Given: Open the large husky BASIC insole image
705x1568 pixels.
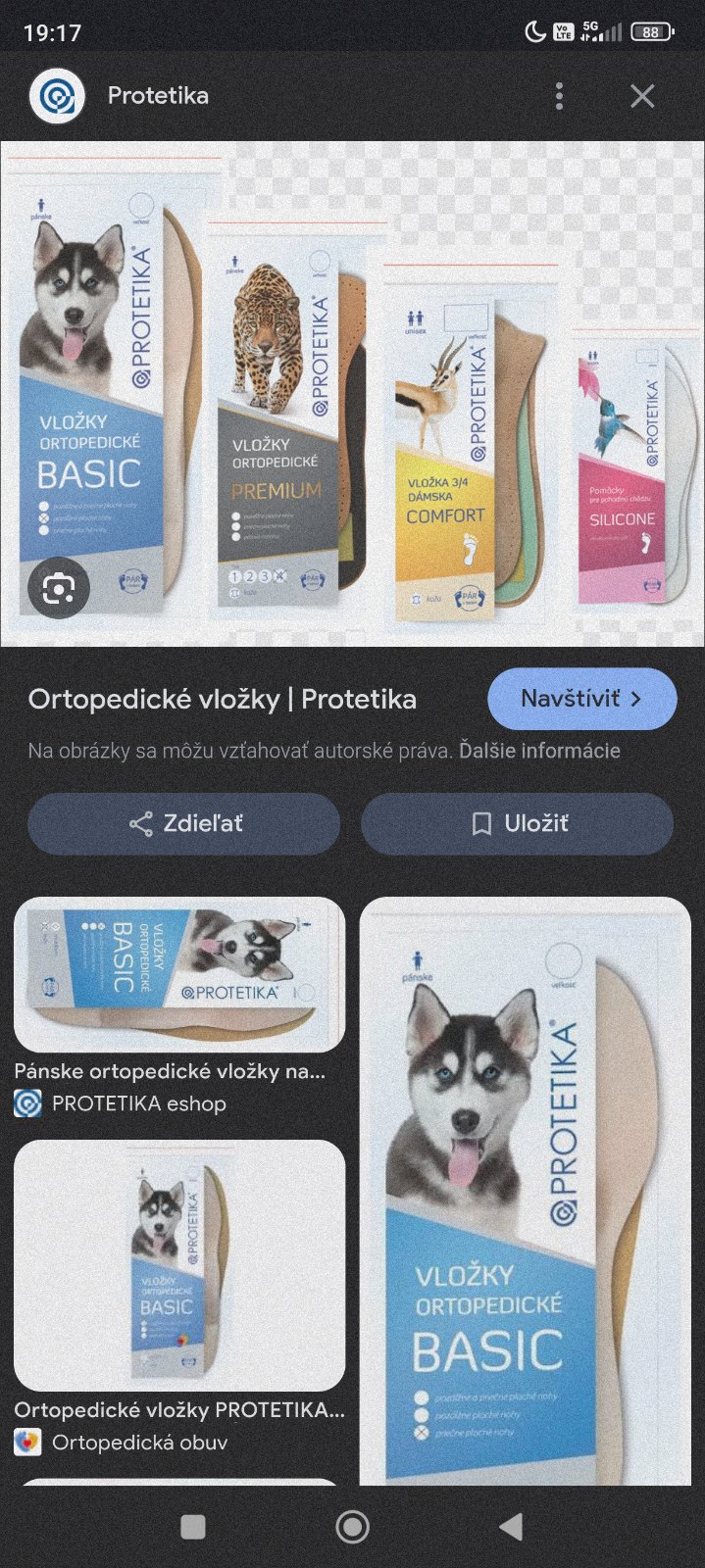Looking at the screenshot, I should click(x=526, y=1191).
